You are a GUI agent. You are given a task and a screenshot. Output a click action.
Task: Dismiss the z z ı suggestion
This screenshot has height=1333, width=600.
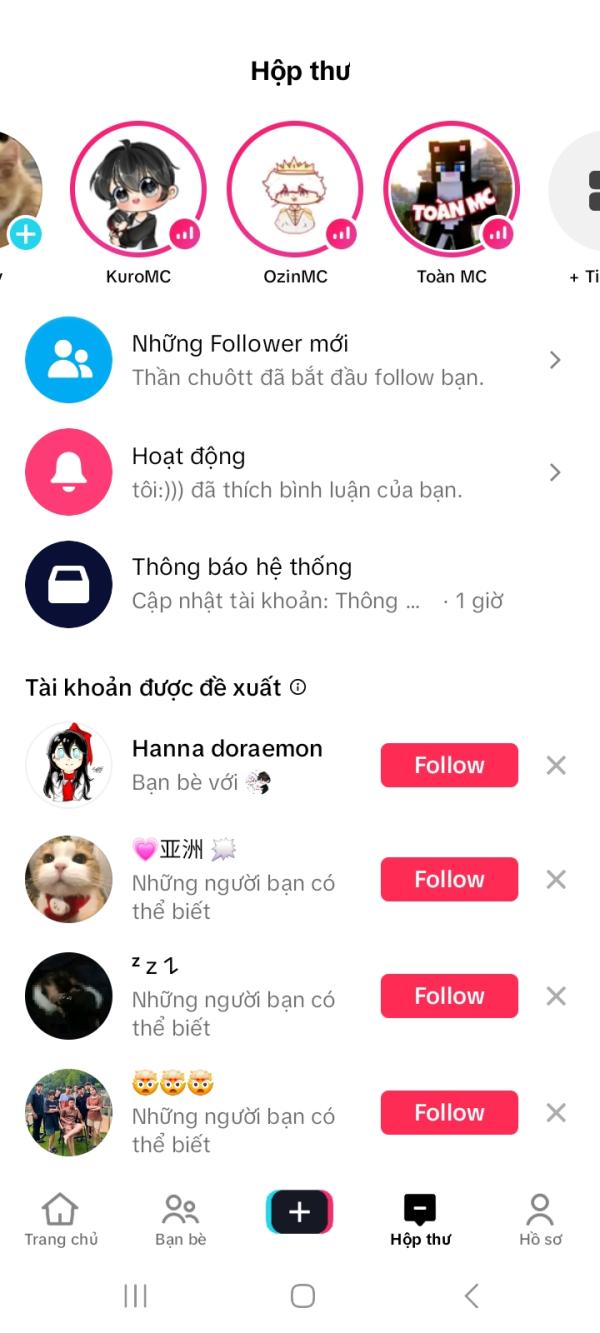pyautogui.click(x=556, y=996)
